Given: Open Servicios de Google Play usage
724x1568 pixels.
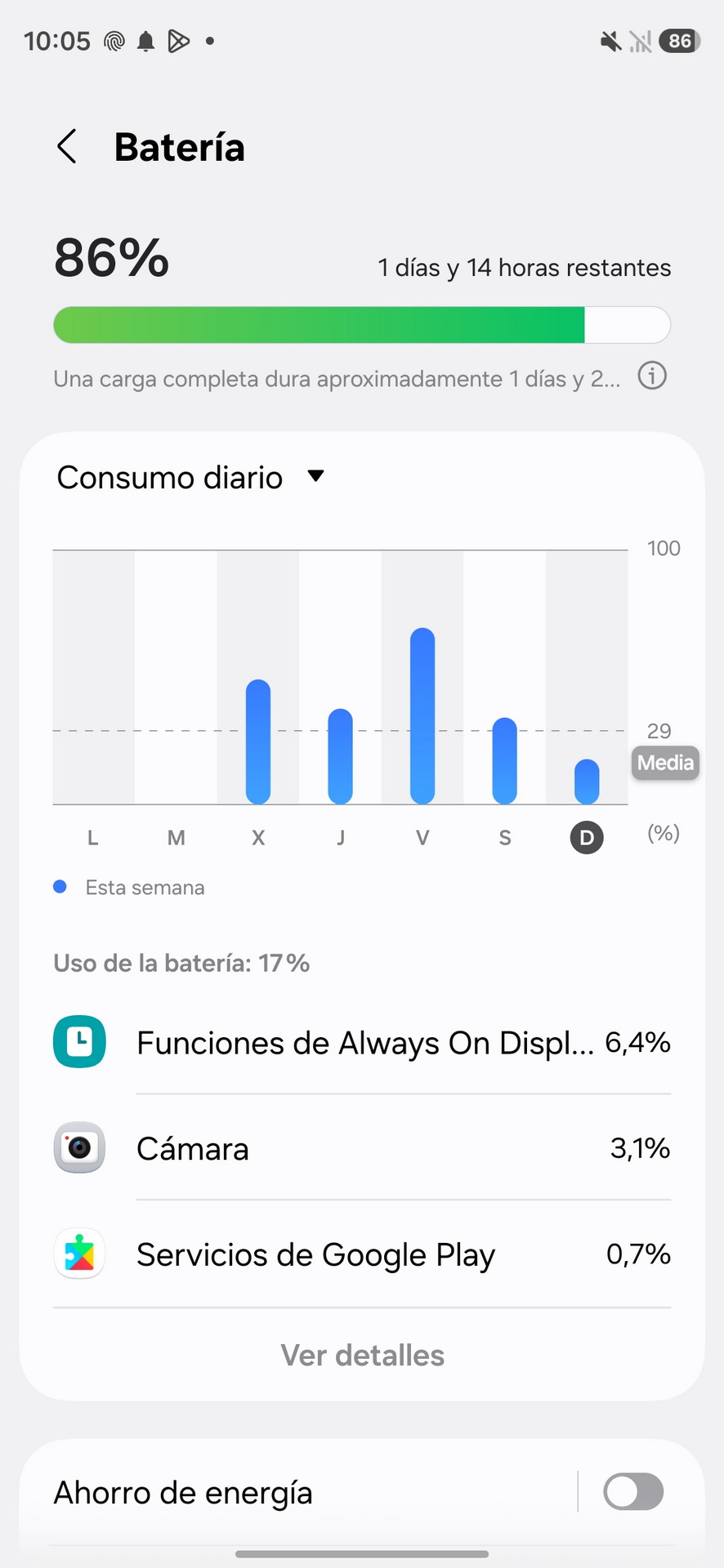Looking at the screenshot, I should point(362,1254).
